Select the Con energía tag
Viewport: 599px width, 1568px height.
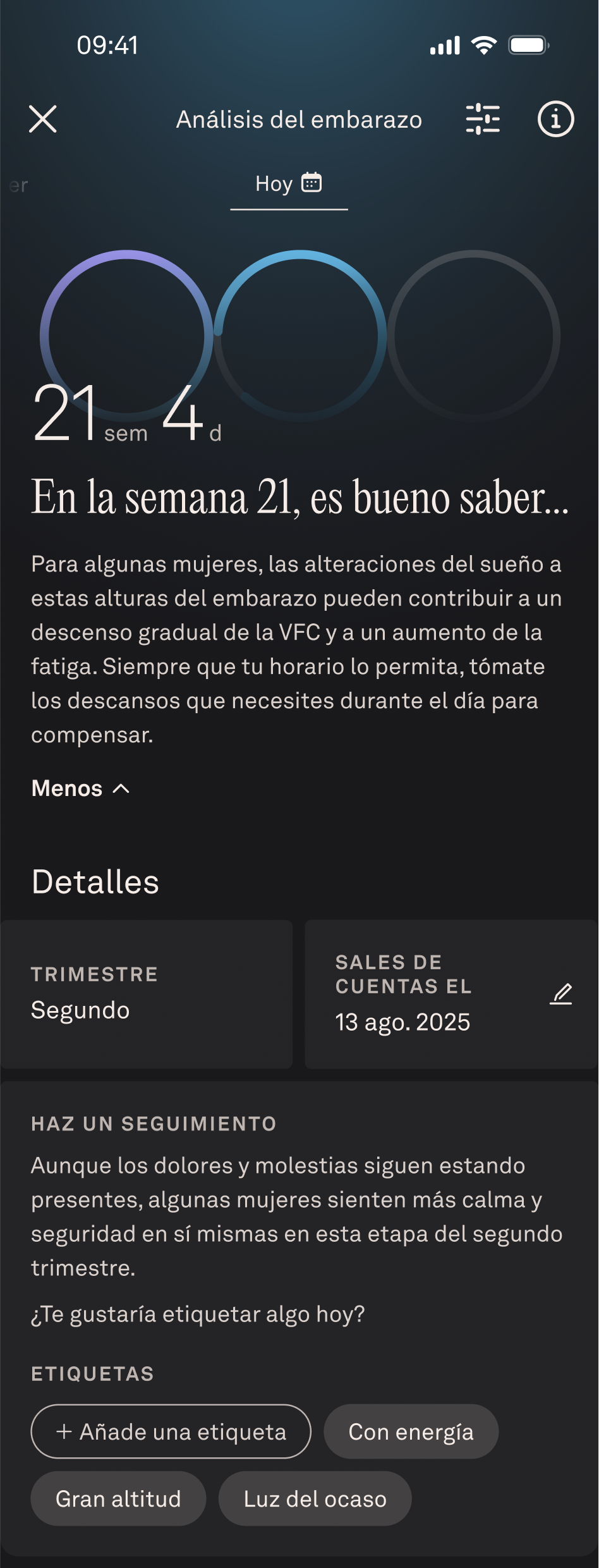point(411,1431)
